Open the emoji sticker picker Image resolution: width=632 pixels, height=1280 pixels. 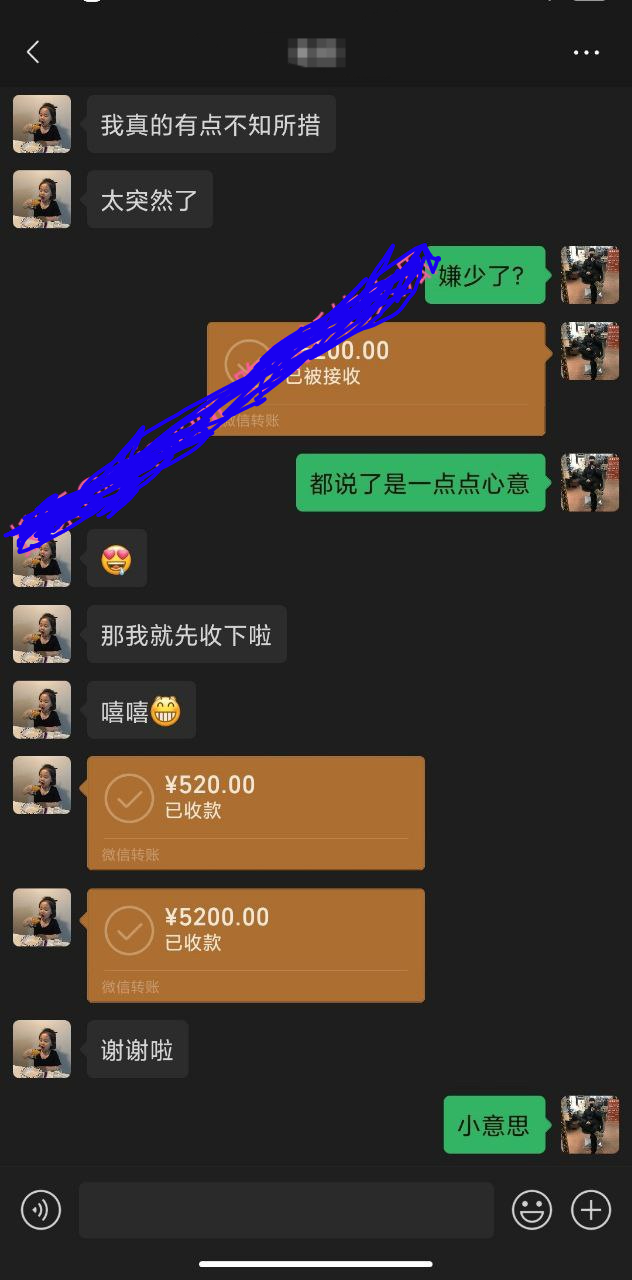(532, 1210)
